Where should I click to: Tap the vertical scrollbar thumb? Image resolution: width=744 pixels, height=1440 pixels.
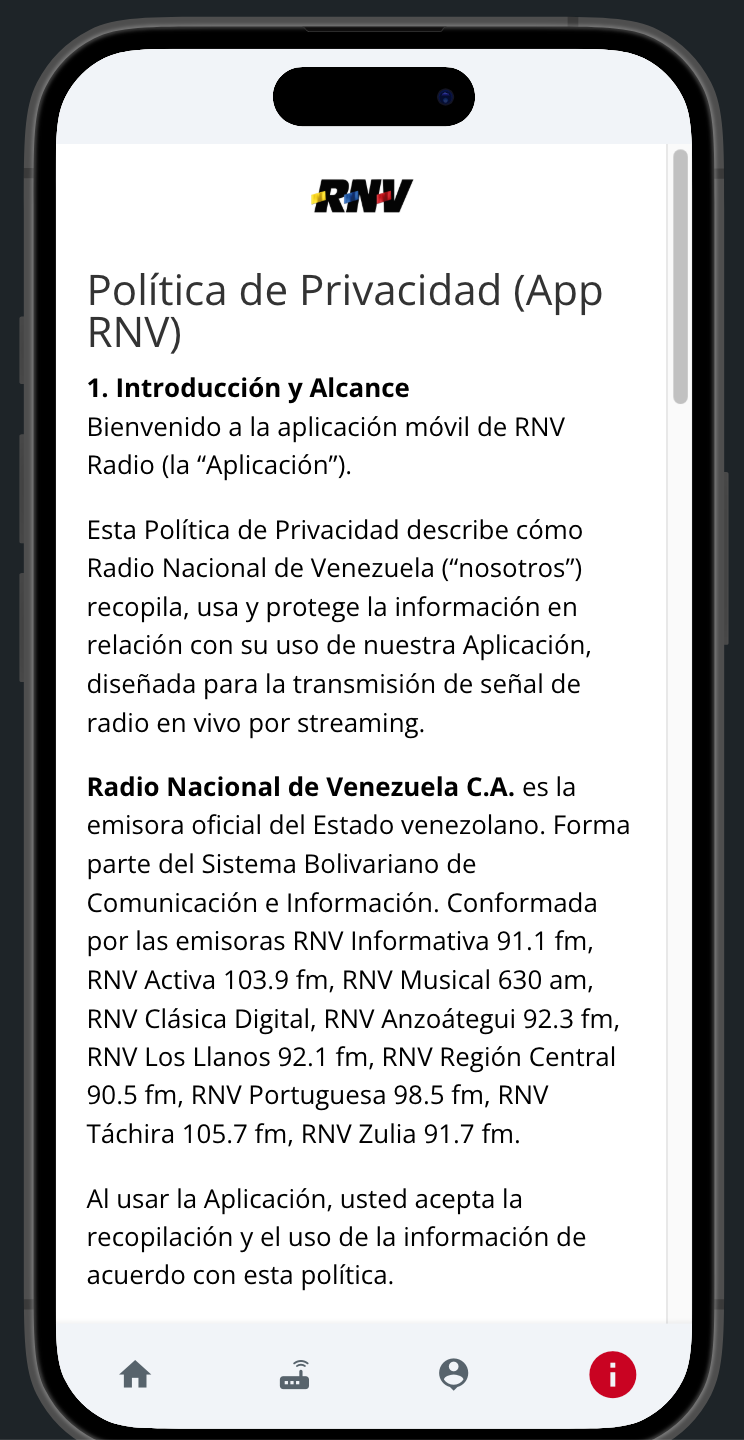click(x=681, y=277)
